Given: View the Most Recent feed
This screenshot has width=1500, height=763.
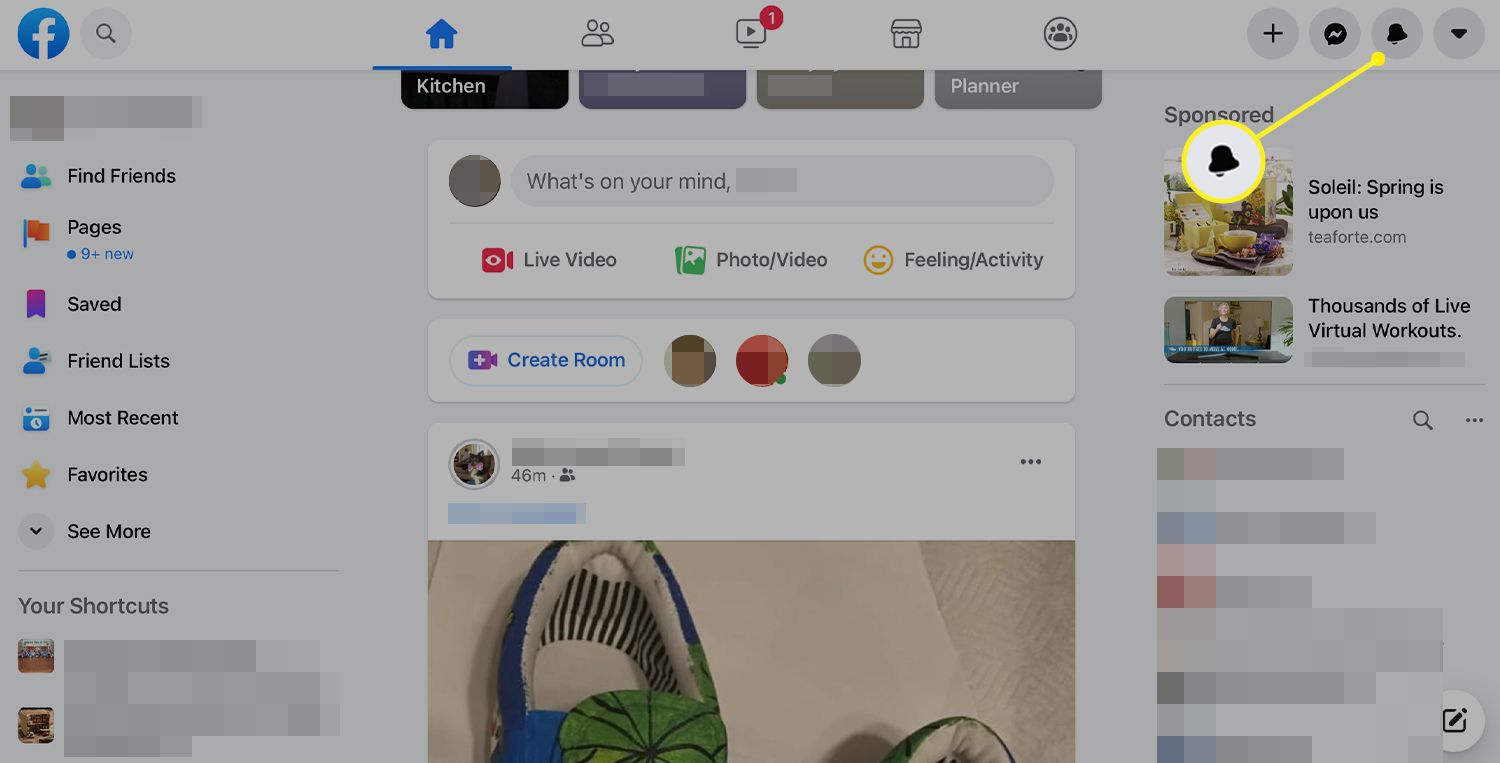Looking at the screenshot, I should point(122,418).
